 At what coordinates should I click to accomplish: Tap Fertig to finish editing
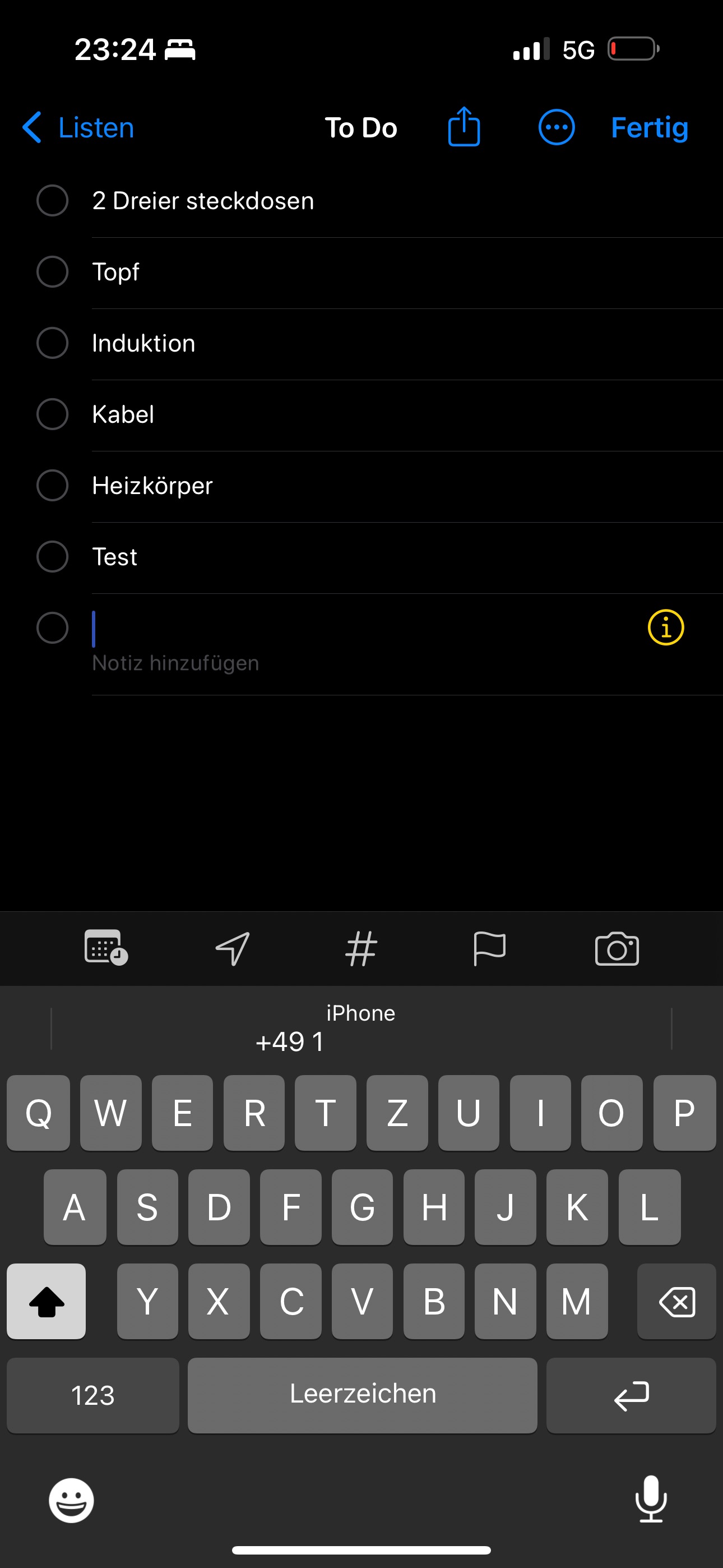(650, 128)
